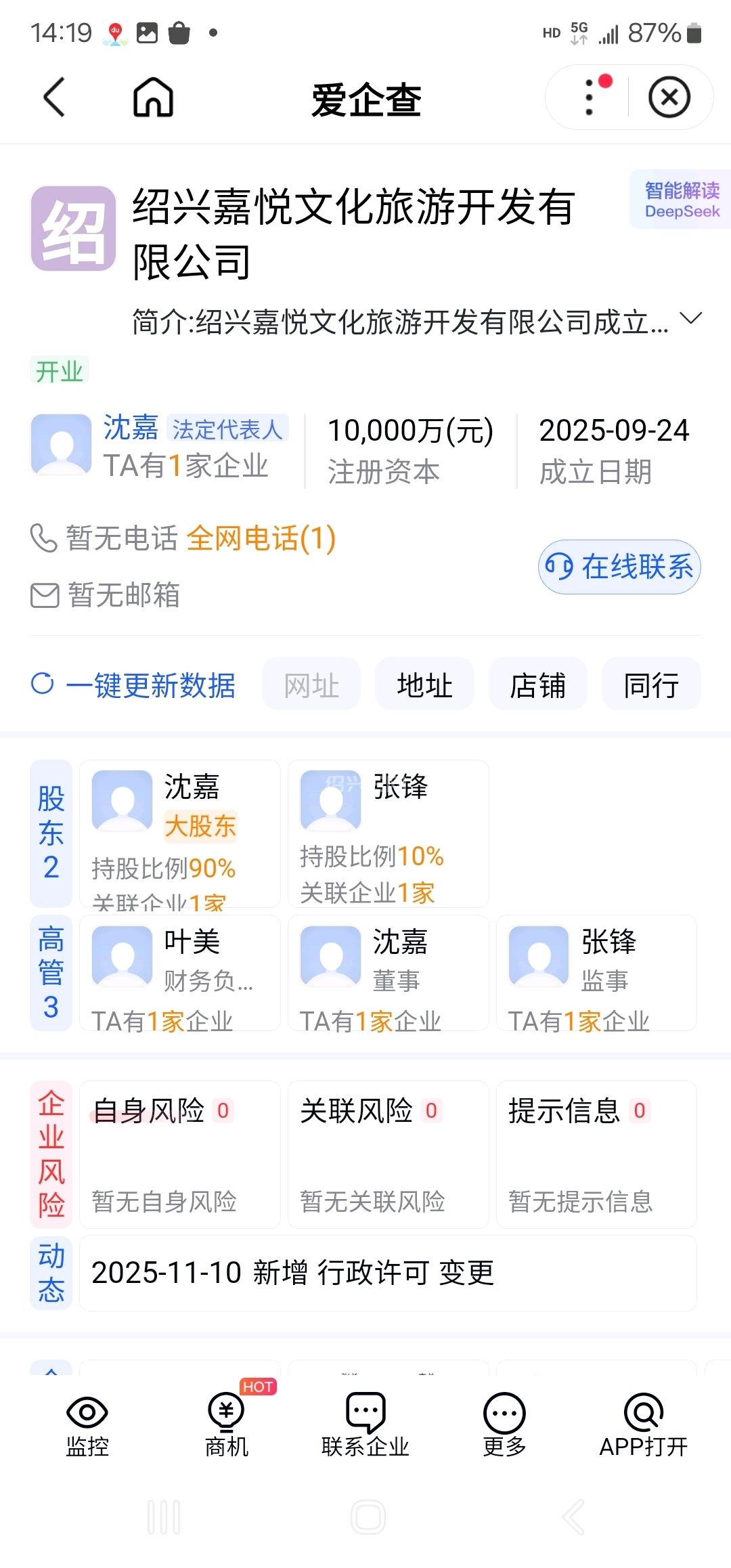Expand the company 简介 description
731x1568 pixels.
[690, 319]
